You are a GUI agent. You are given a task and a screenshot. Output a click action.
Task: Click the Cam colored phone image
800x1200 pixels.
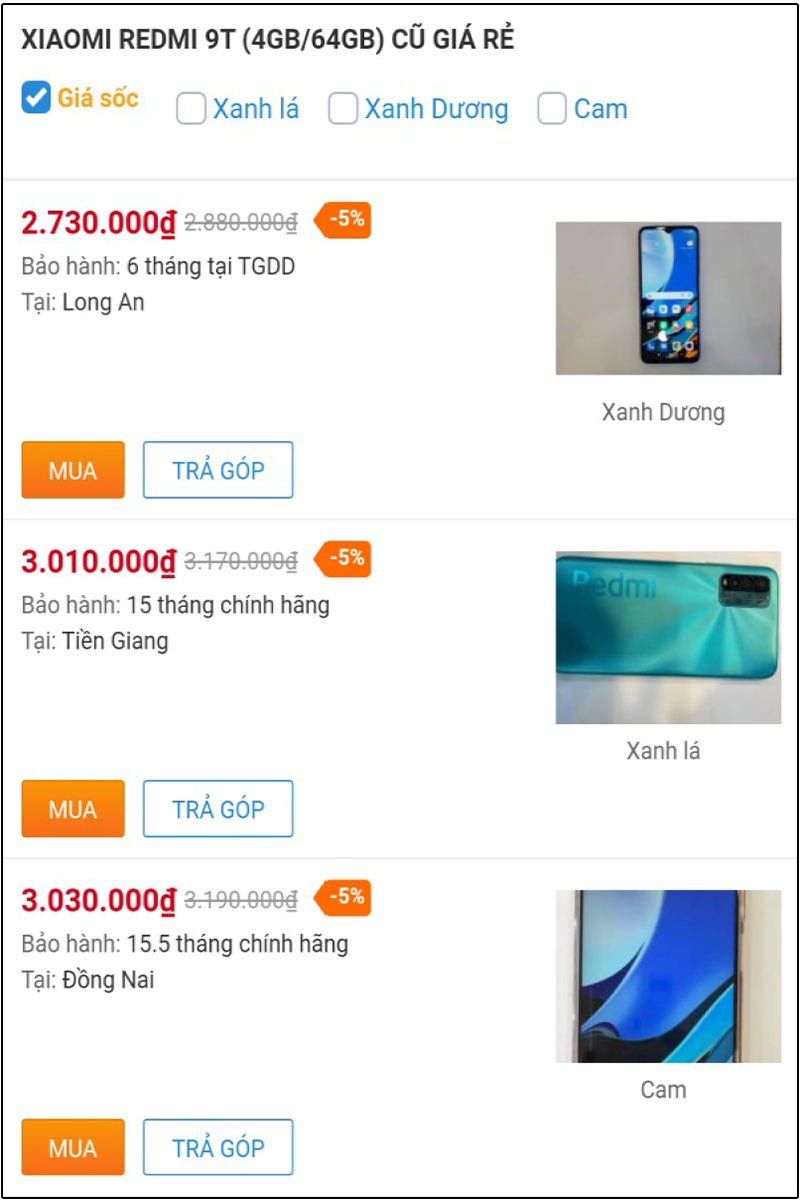(x=665, y=975)
